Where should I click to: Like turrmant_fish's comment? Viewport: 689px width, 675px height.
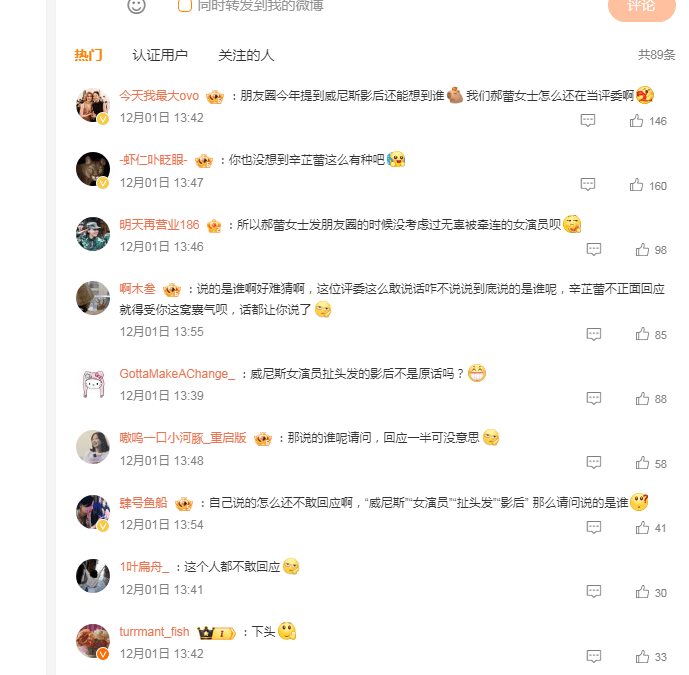(x=642, y=657)
